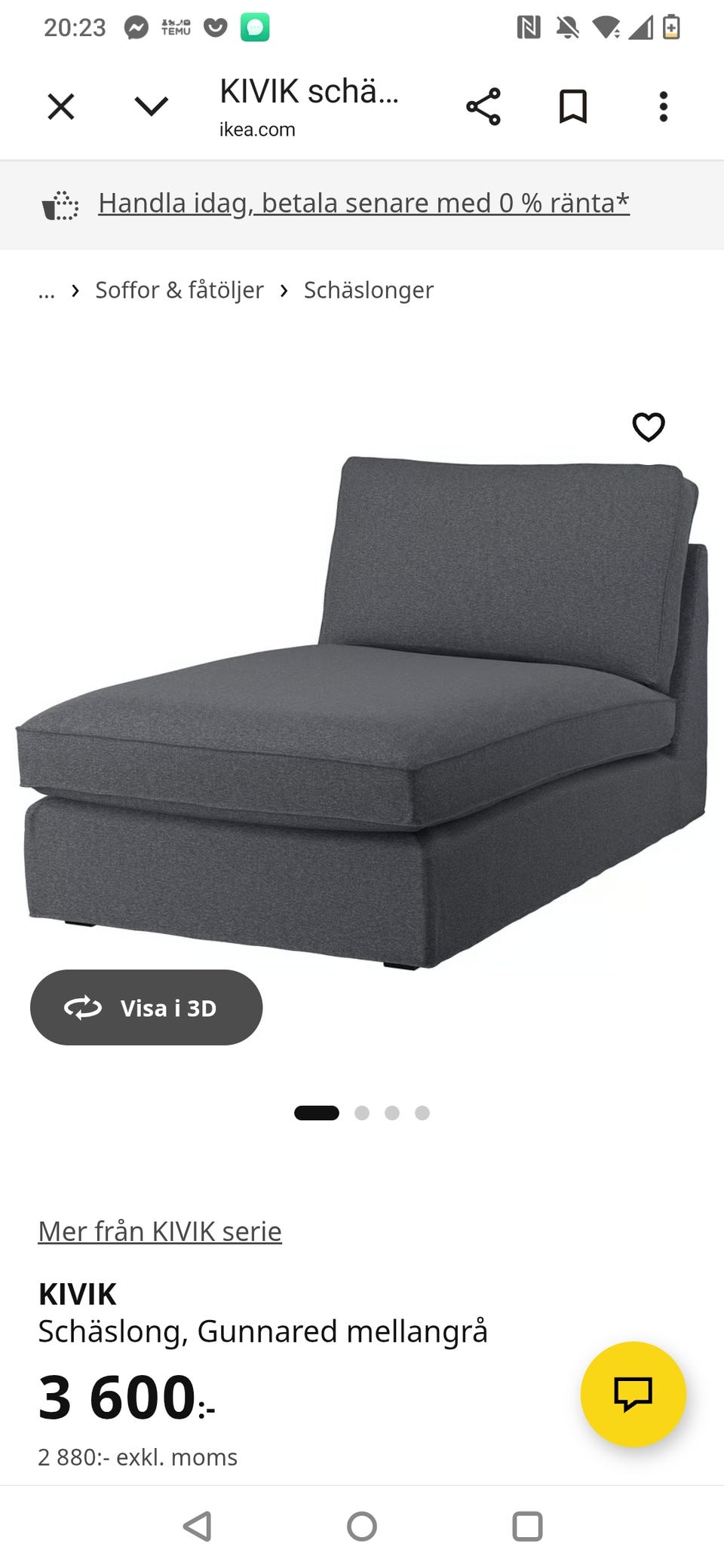Share this KIVIK page
The image size is (724, 1568).
[483, 106]
